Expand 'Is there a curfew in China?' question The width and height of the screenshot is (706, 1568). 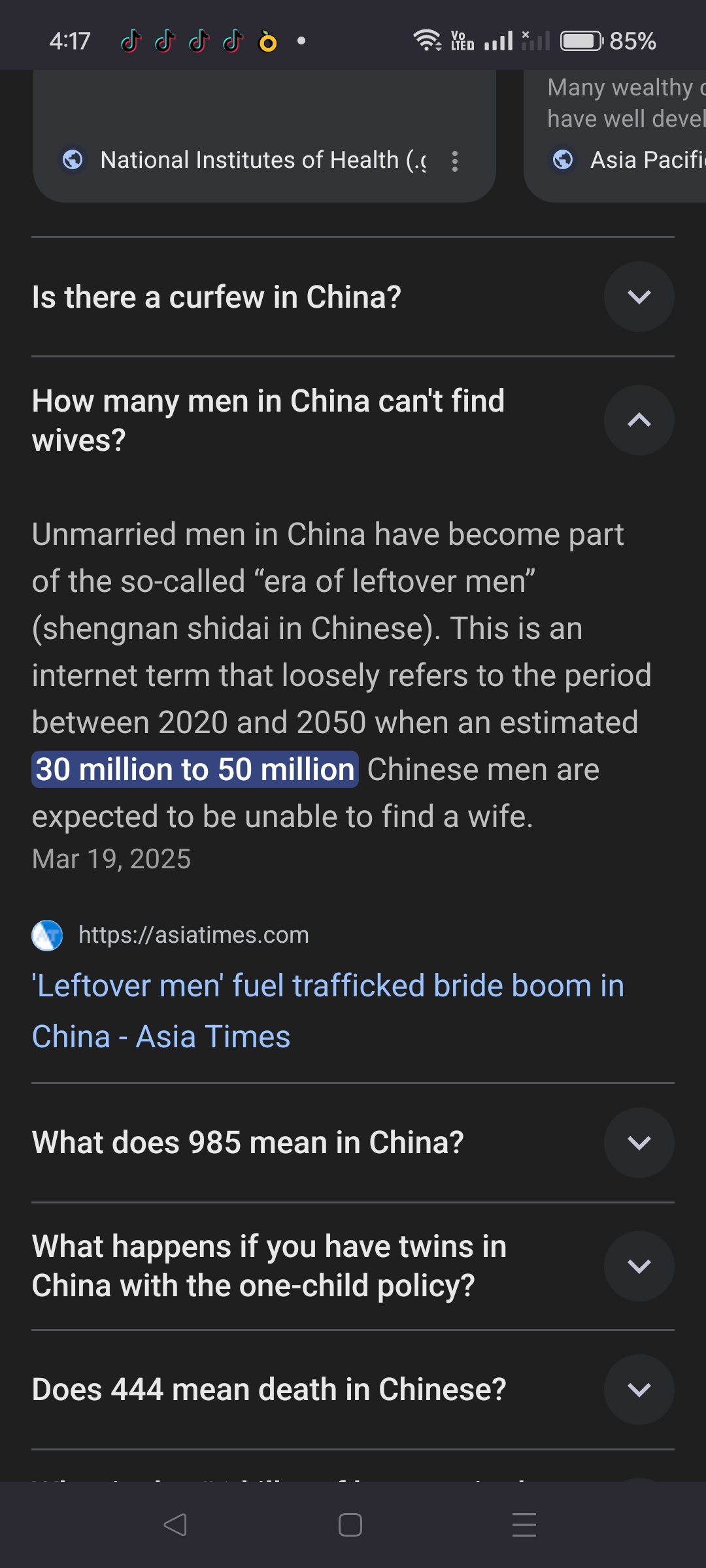(638, 297)
